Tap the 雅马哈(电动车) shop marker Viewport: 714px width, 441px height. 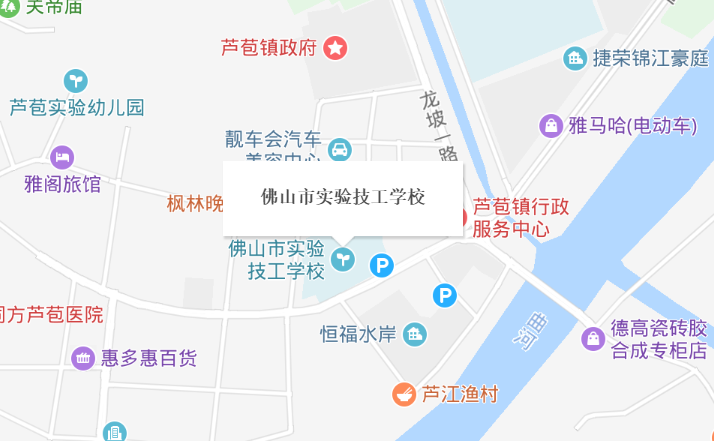(551, 126)
